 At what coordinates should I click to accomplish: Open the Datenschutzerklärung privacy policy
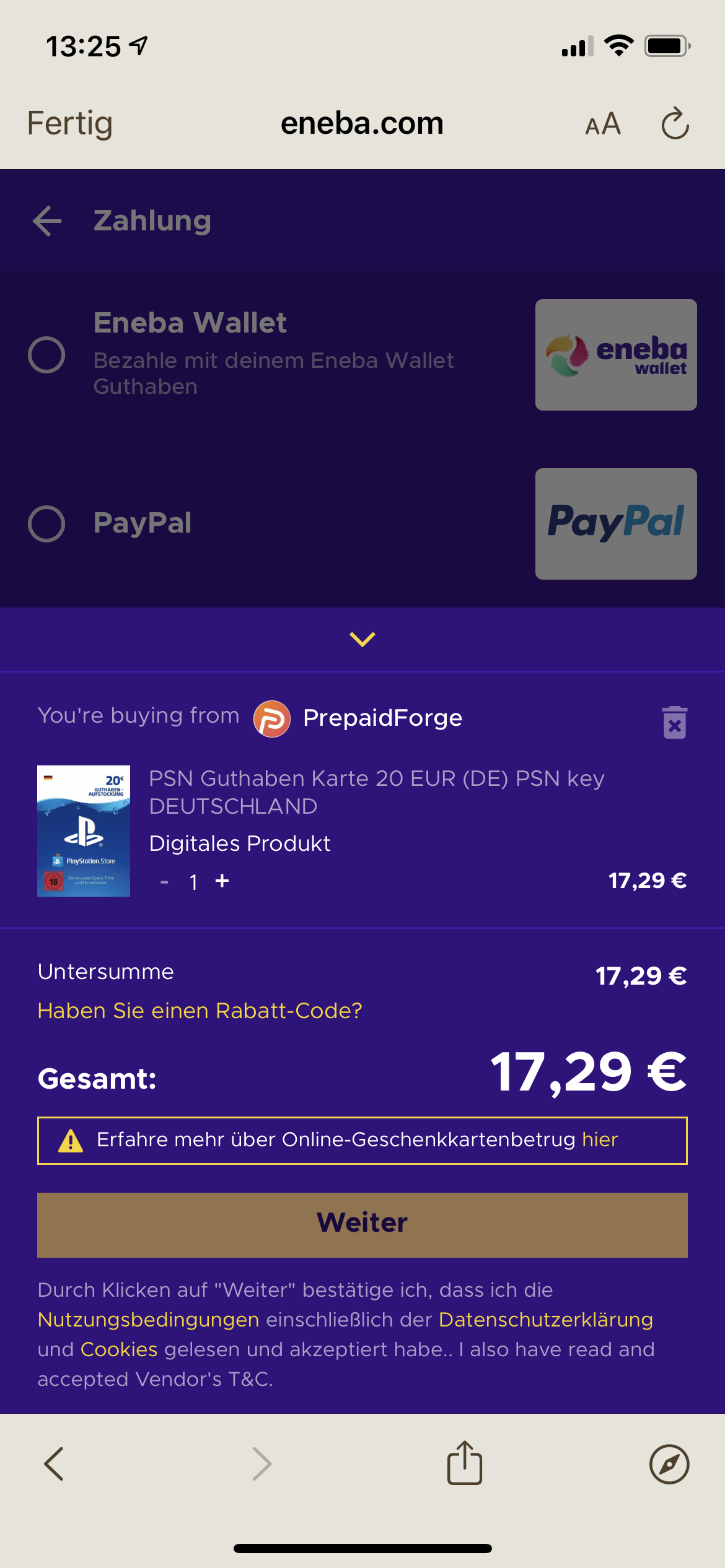pos(546,1320)
